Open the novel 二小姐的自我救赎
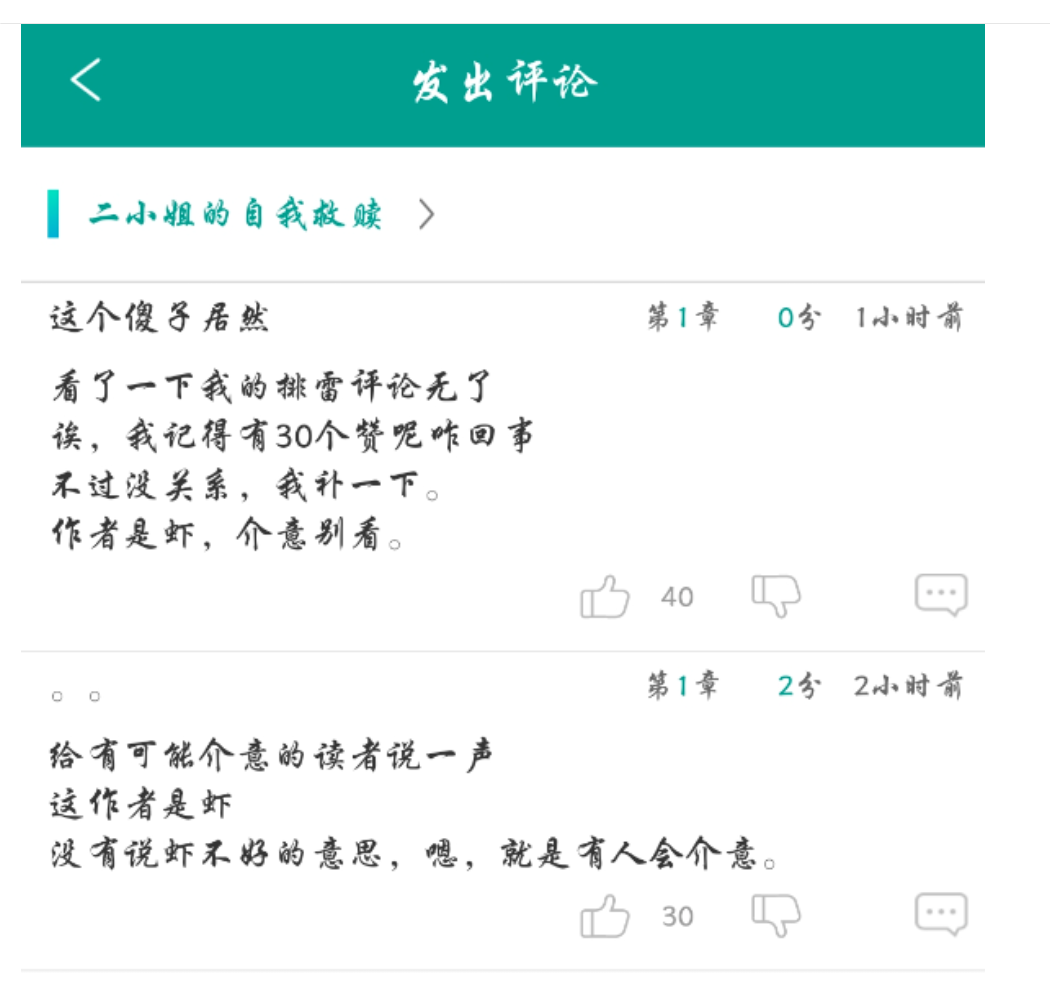The height and width of the screenshot is (985, 1050). click(238, 214)
